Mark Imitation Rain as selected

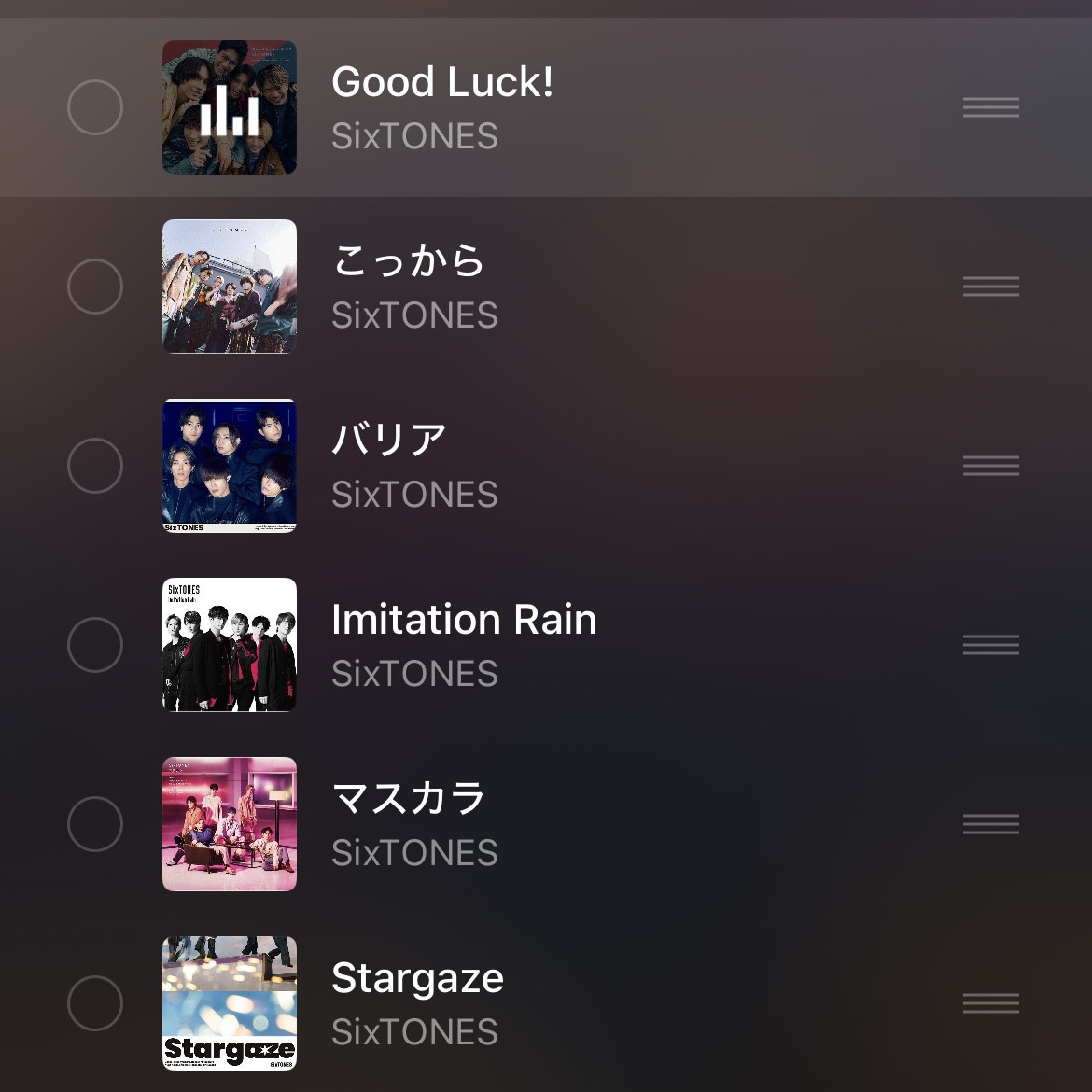point(95,645)
